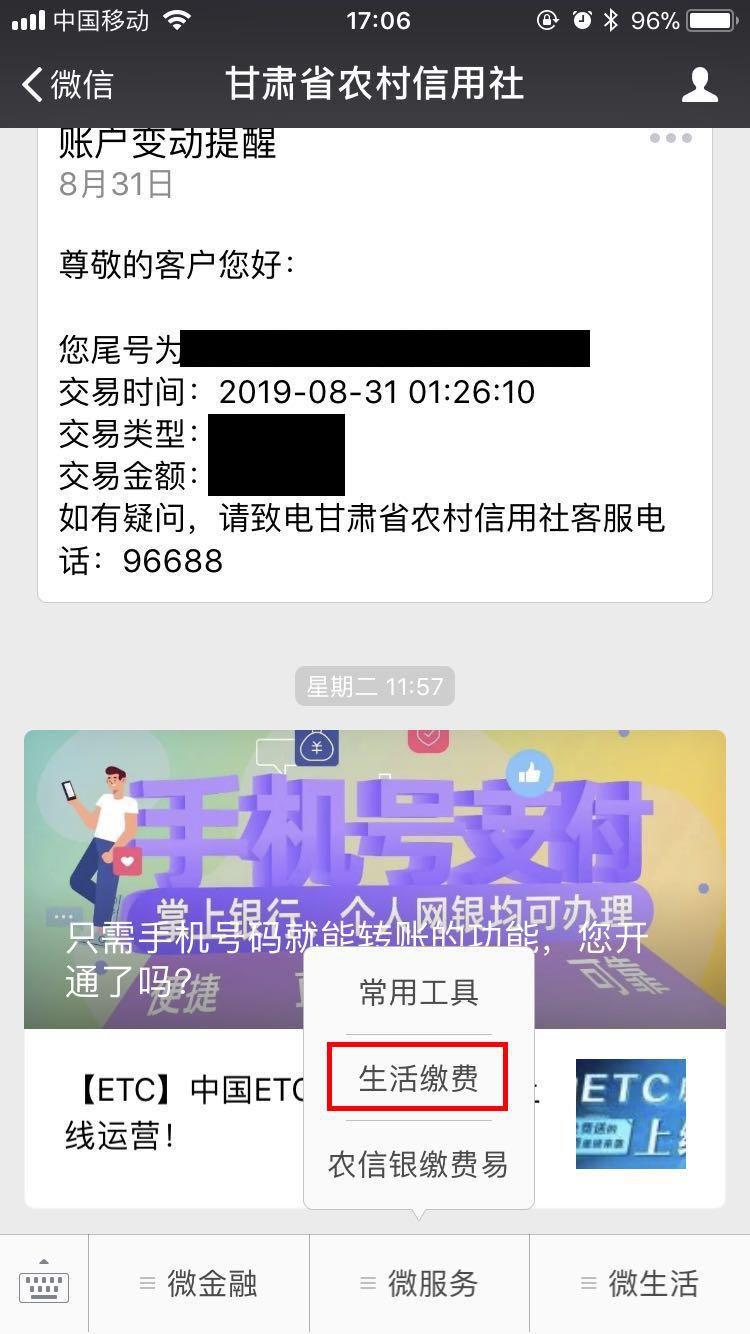Open the 手机号支付 article banner

pyautogui.click(x=375, y=879)
